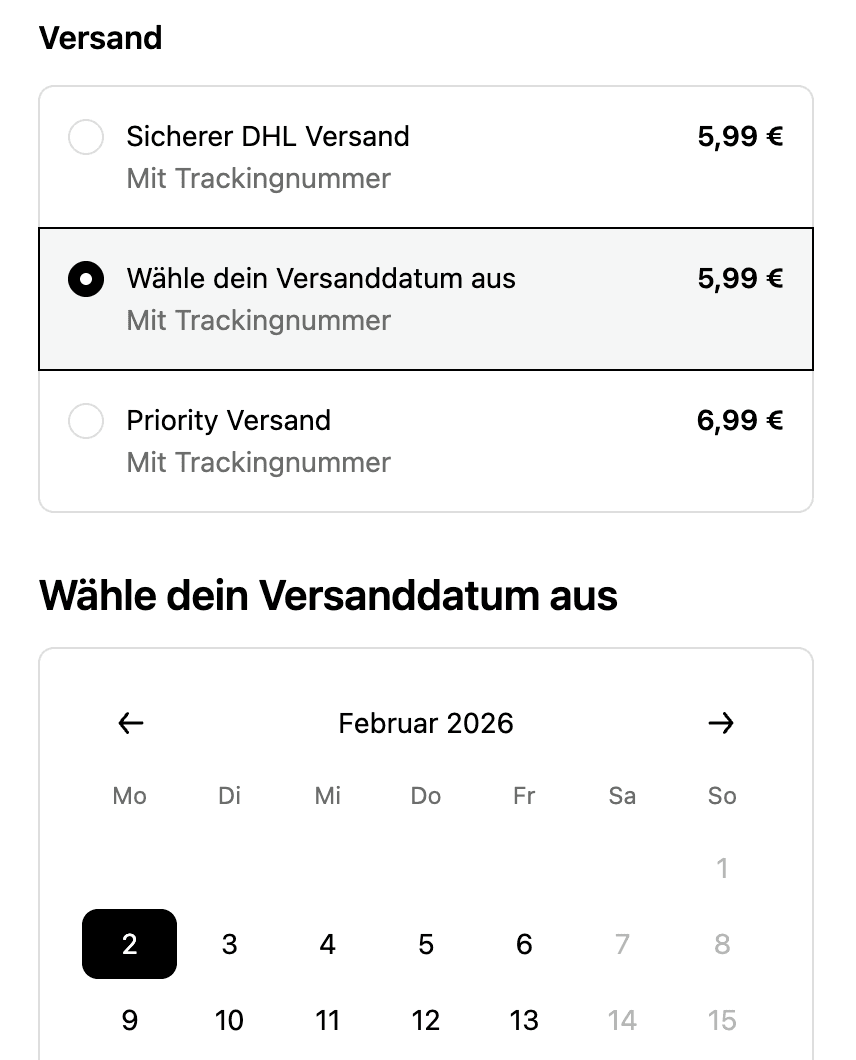Pick February 13 as shipping date
This screenshot has height=1060, width=856.
524,1020
